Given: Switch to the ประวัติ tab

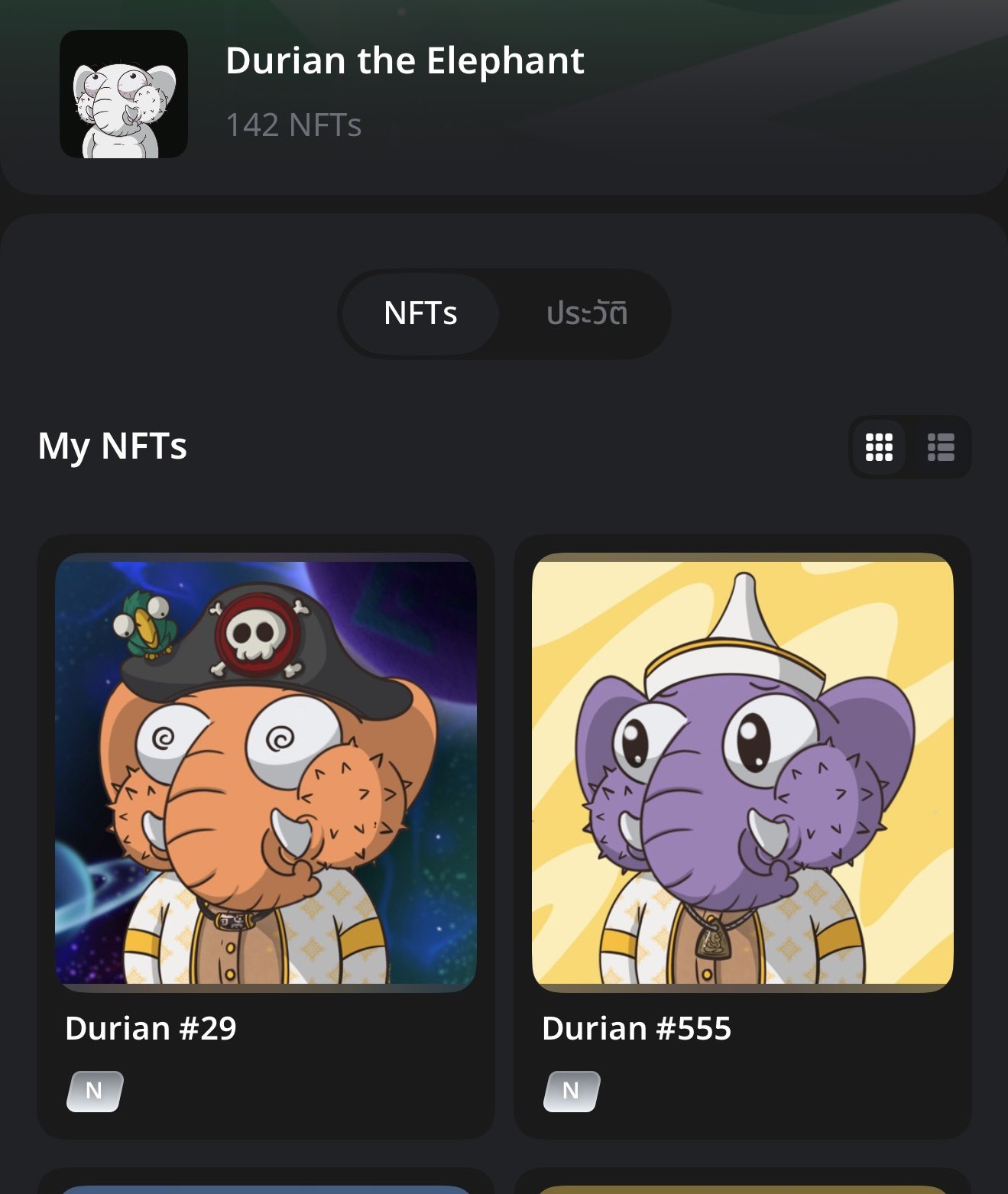Looking at the screenshot, I should point(587,313).
